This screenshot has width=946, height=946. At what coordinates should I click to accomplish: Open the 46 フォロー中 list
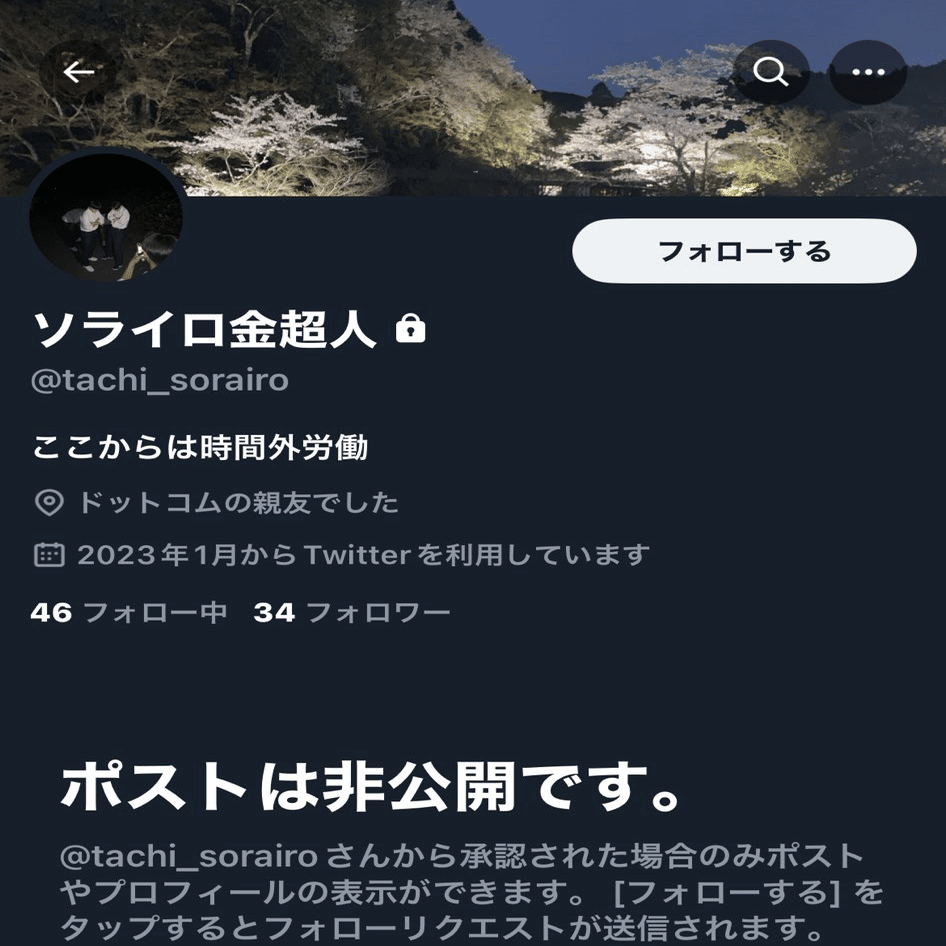point(129,612)
